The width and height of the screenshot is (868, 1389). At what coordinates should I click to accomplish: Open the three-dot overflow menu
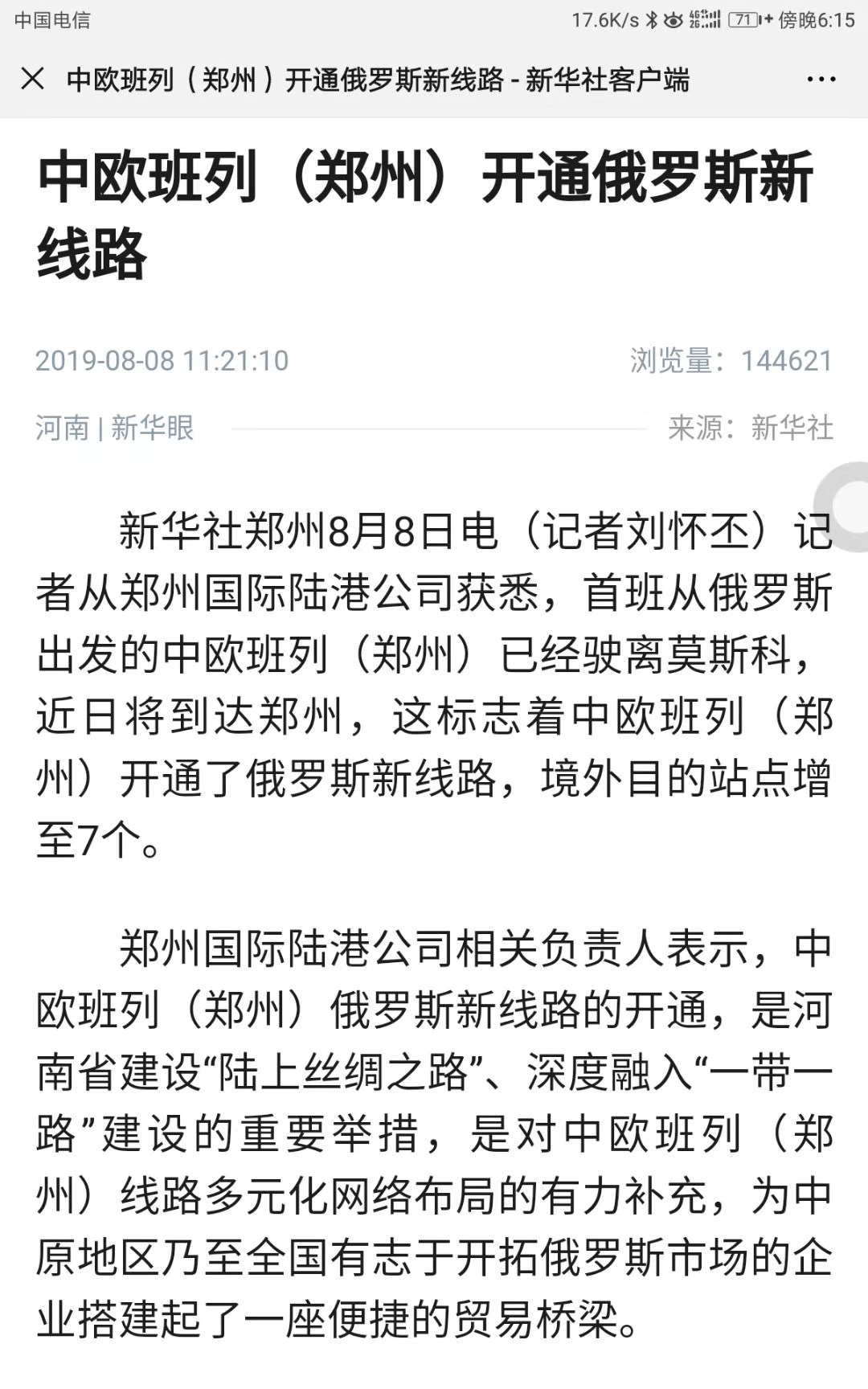(x=821, y=79)
